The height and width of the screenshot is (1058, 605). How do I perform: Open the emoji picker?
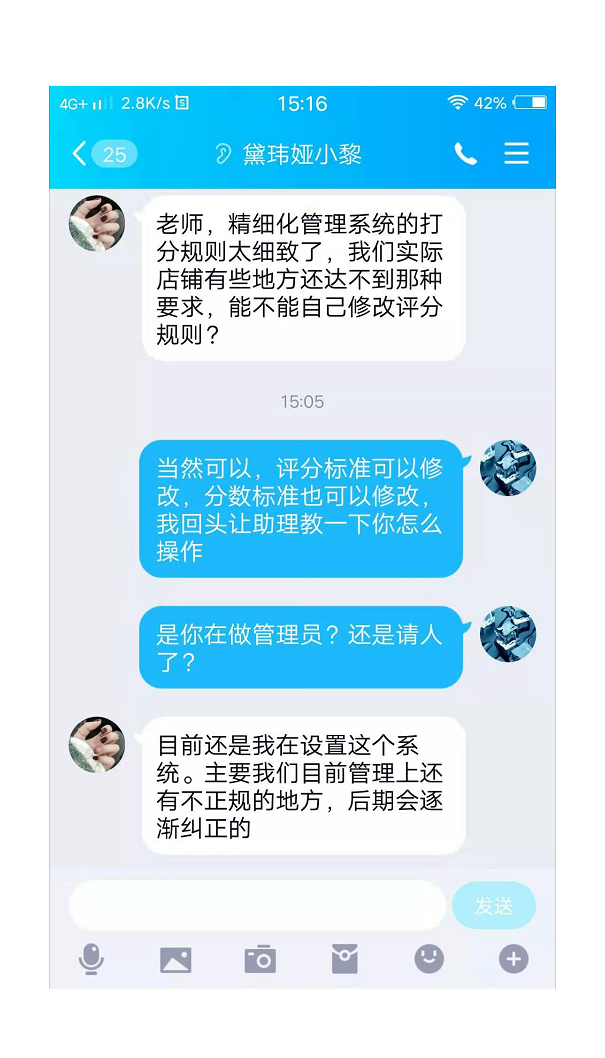coord(429,960)
